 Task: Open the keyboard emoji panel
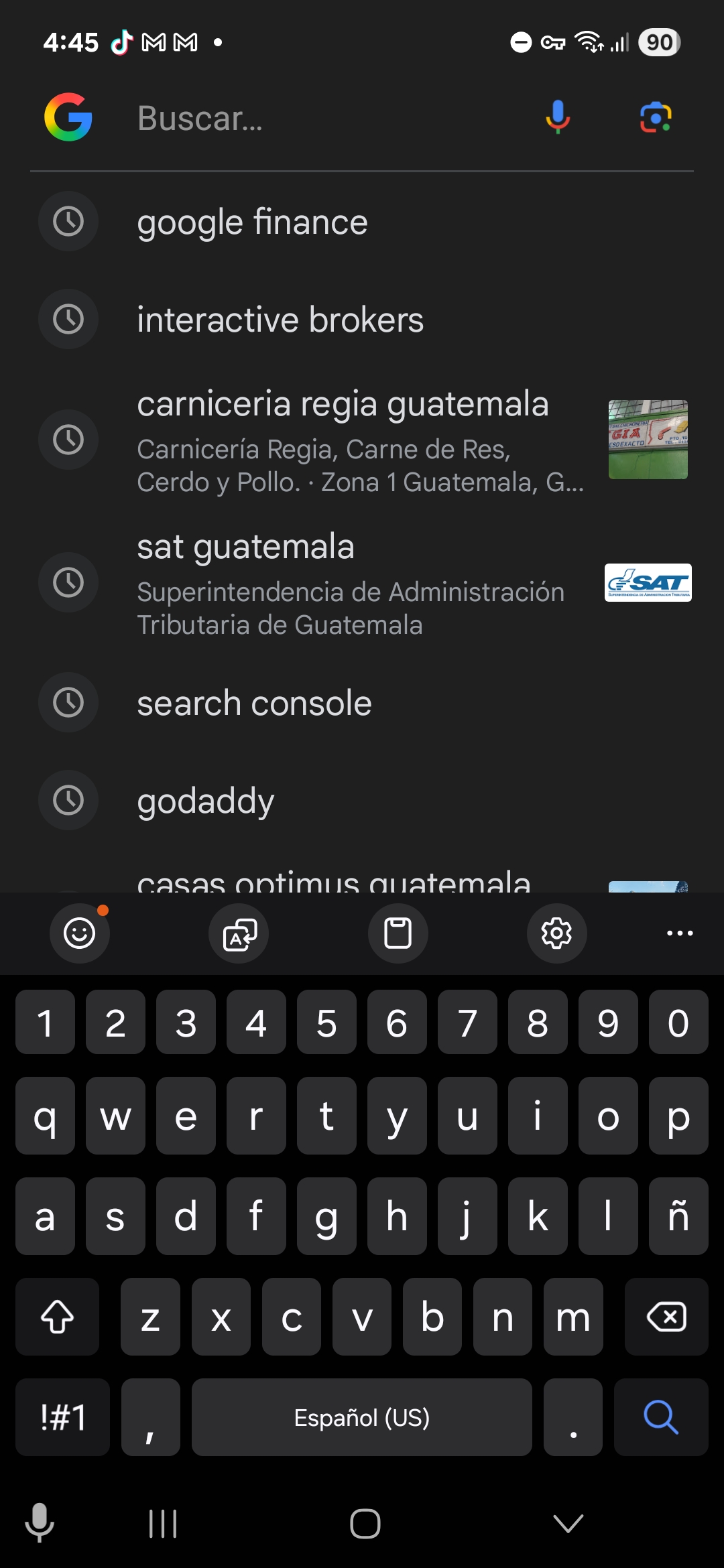point(80,933)
